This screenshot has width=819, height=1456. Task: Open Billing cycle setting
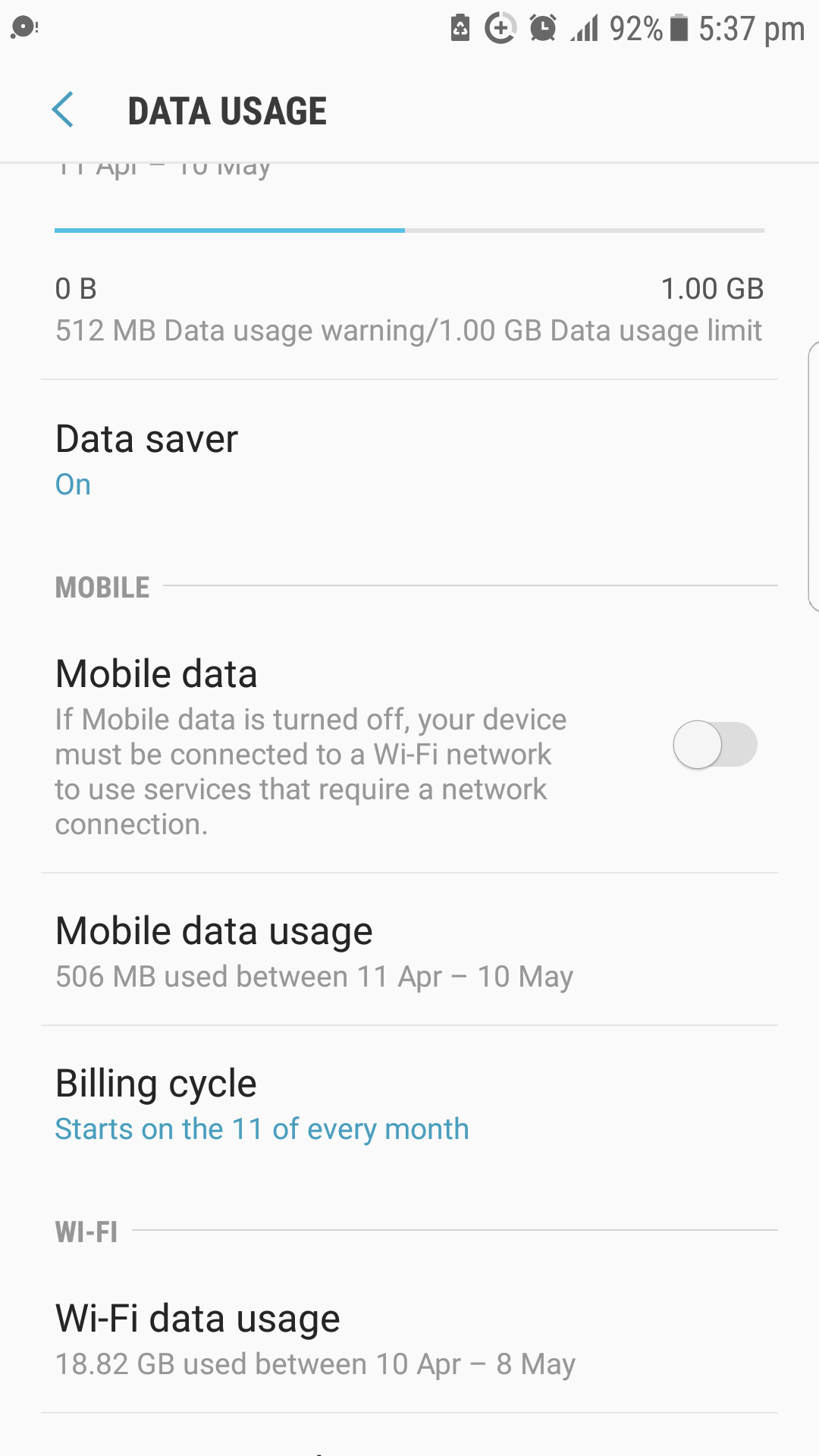tap(409, 1104)
